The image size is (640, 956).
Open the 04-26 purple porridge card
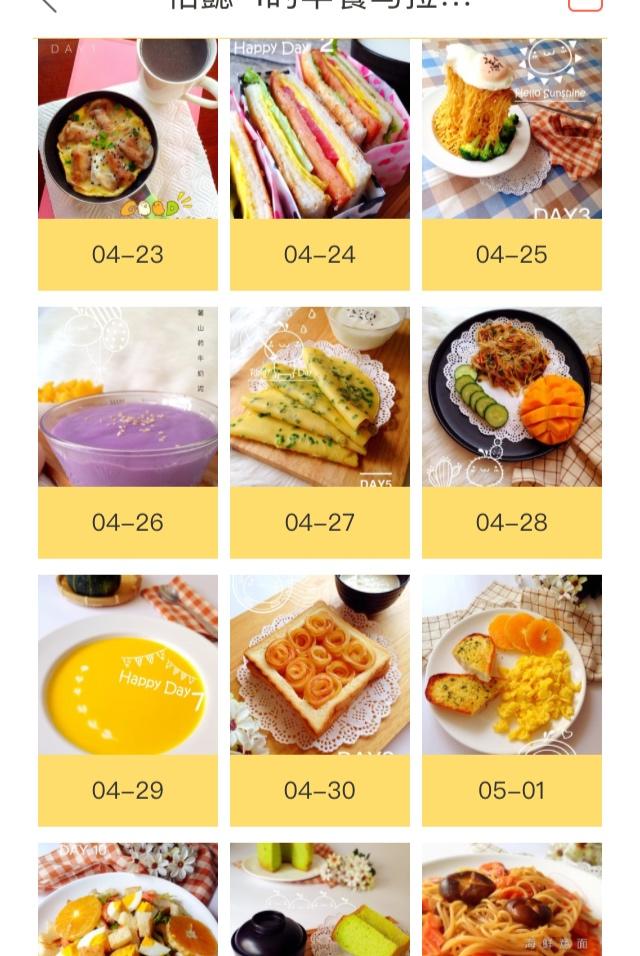coord(128,432)
